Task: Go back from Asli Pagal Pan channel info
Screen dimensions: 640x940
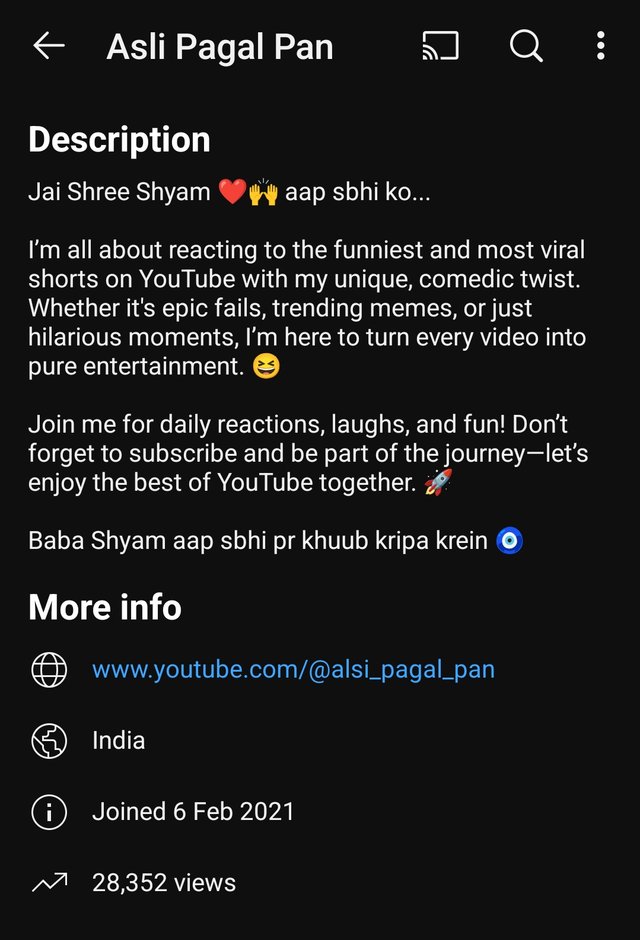Action: [48, 46]
